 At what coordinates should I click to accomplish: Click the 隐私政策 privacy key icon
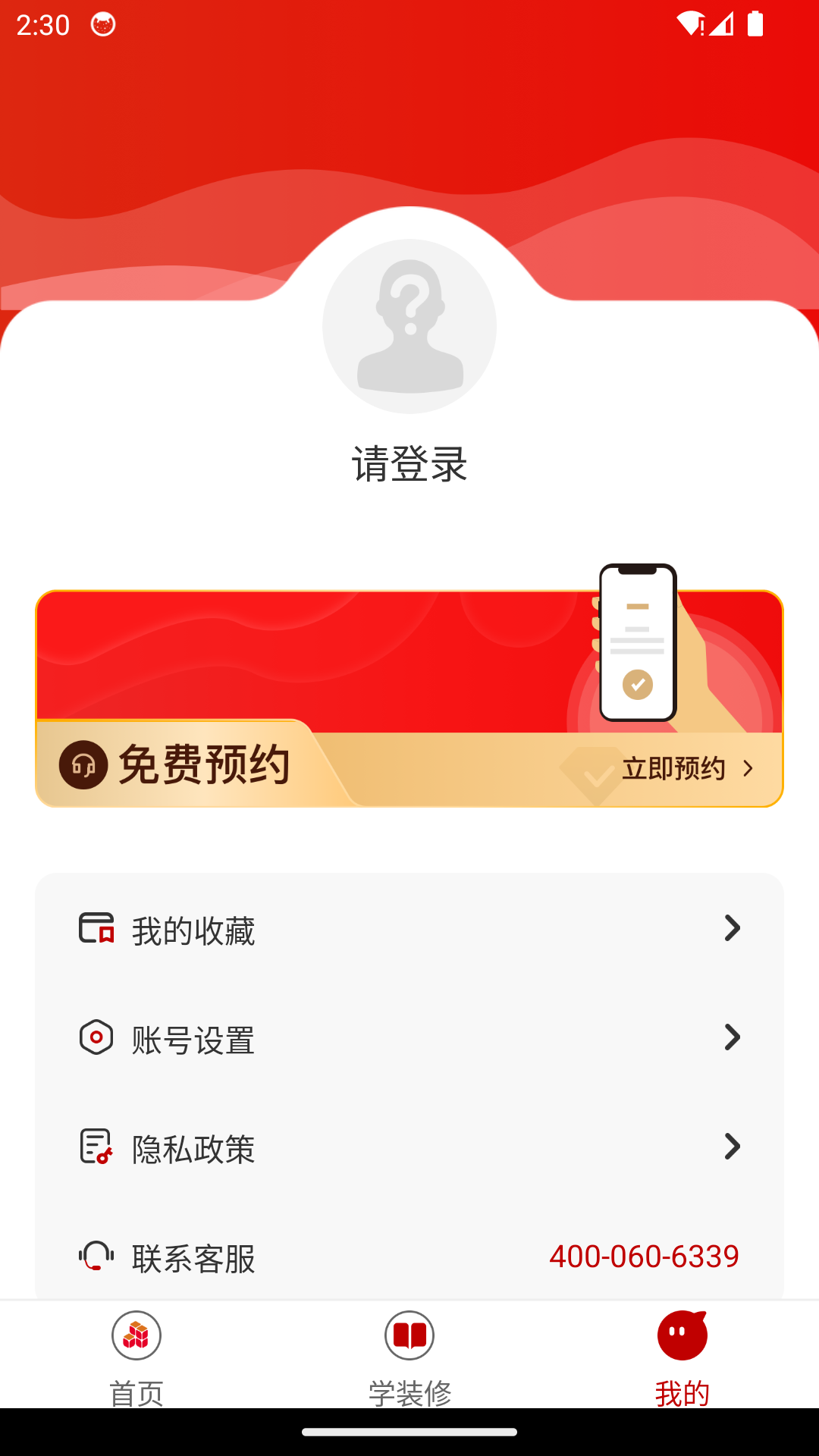pyautogui.click(x=96, y=1147)
